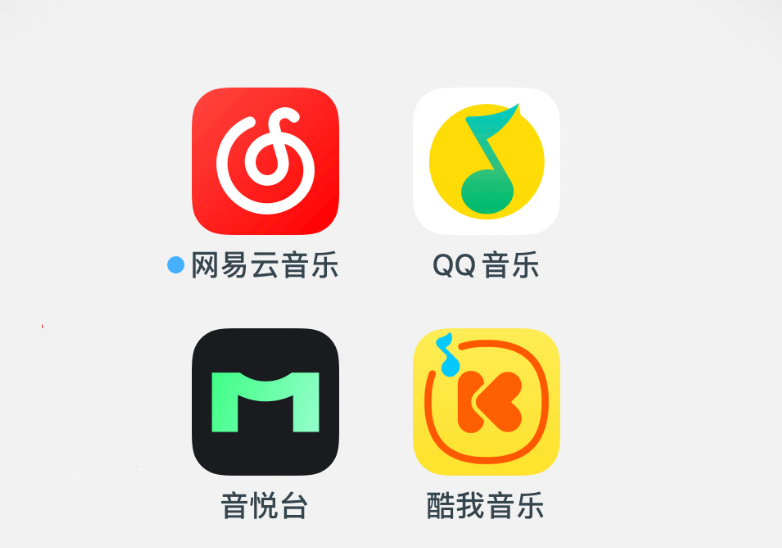Viewport: 782px width, 548px height.
Task: Launch 酷我音乐
Action: tap(486, 401)
